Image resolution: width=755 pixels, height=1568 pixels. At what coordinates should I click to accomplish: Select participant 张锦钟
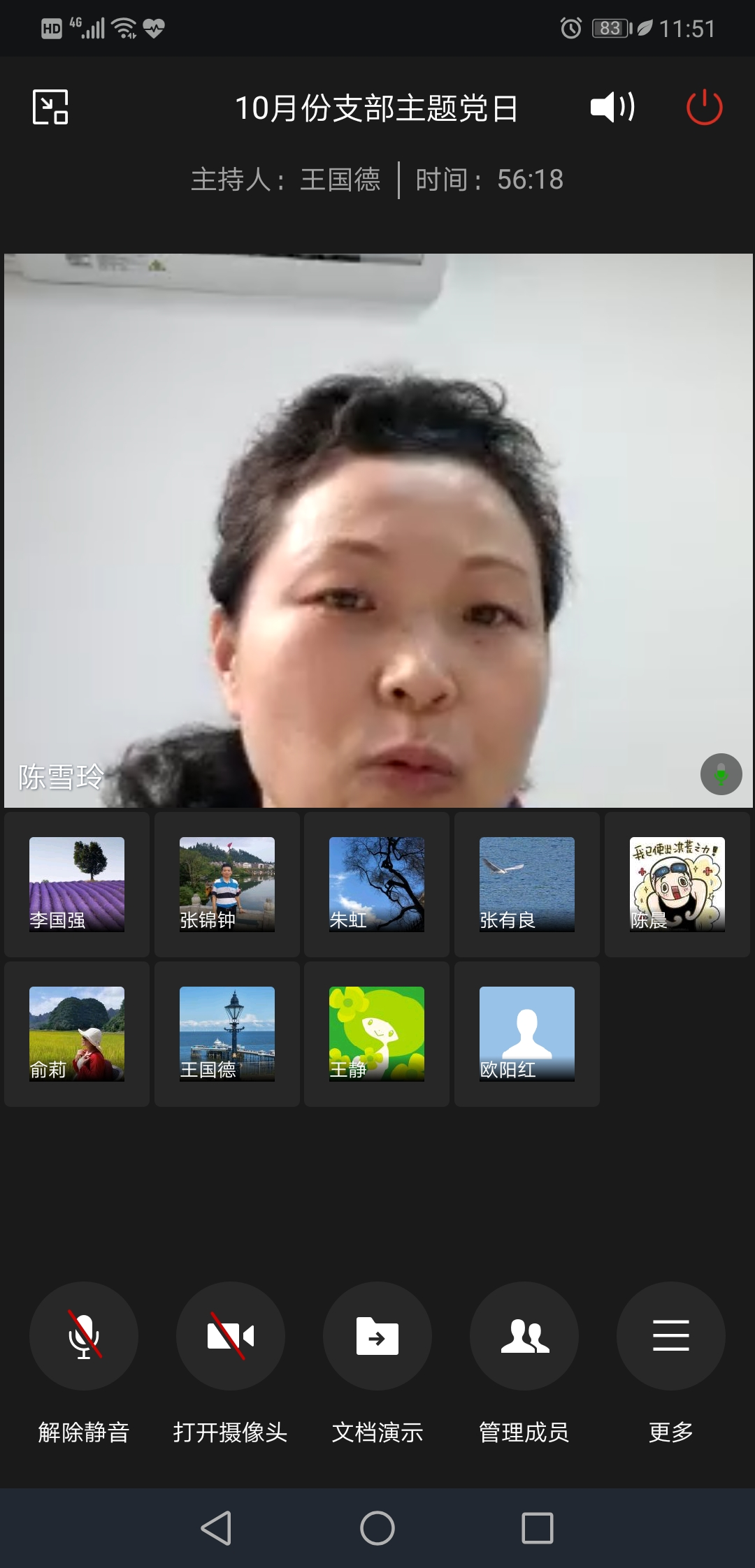[x=227, y=884]
